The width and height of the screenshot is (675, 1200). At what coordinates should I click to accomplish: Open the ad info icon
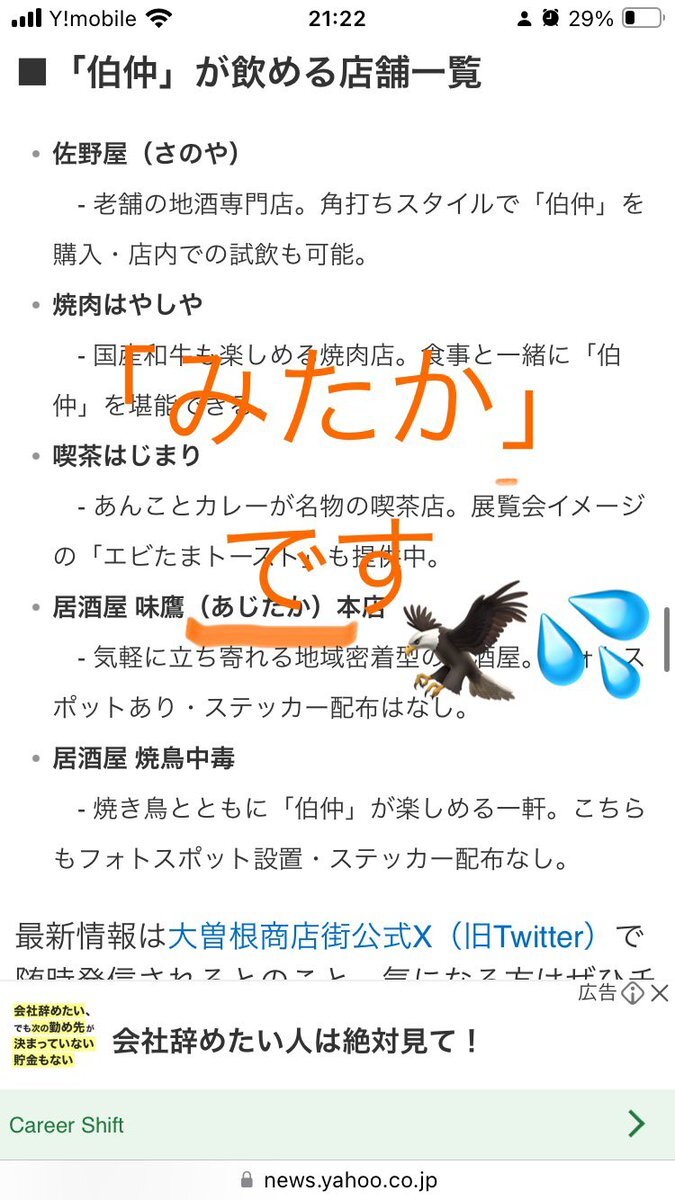[x=632, y=993]
